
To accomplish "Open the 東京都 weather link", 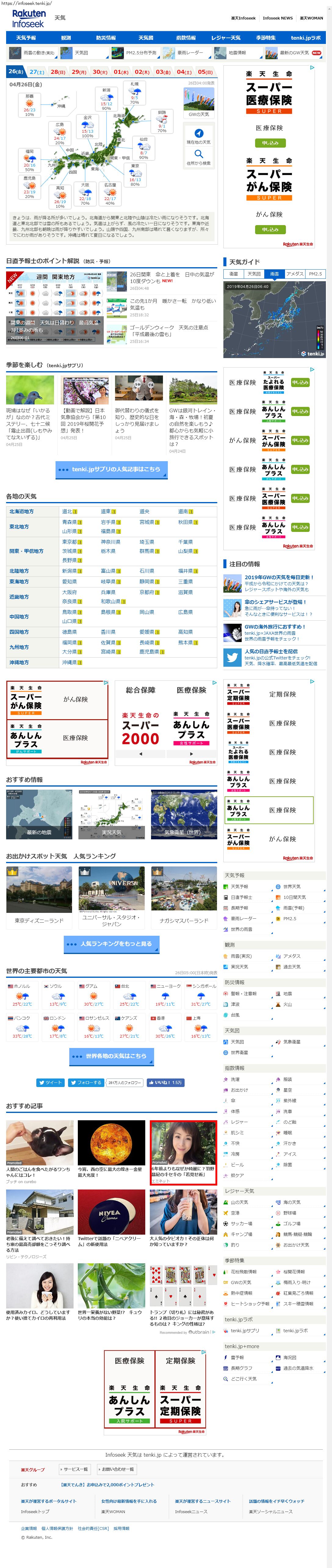I will coord(69,542).
